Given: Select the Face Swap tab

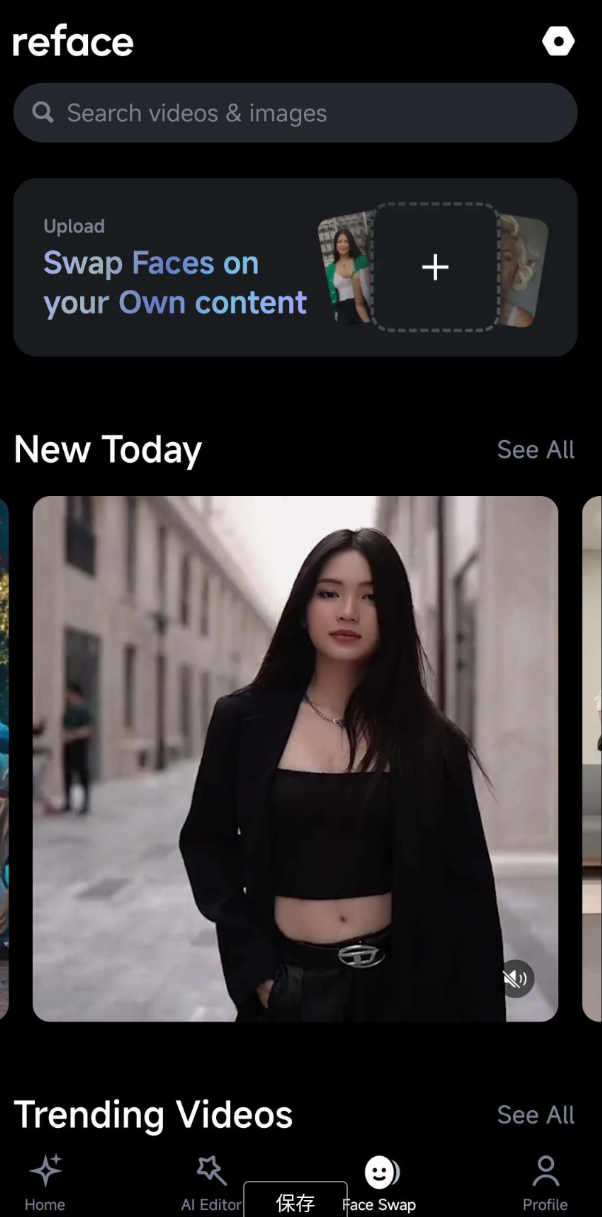Looking at the screenshot, I should click(381, 1182).
